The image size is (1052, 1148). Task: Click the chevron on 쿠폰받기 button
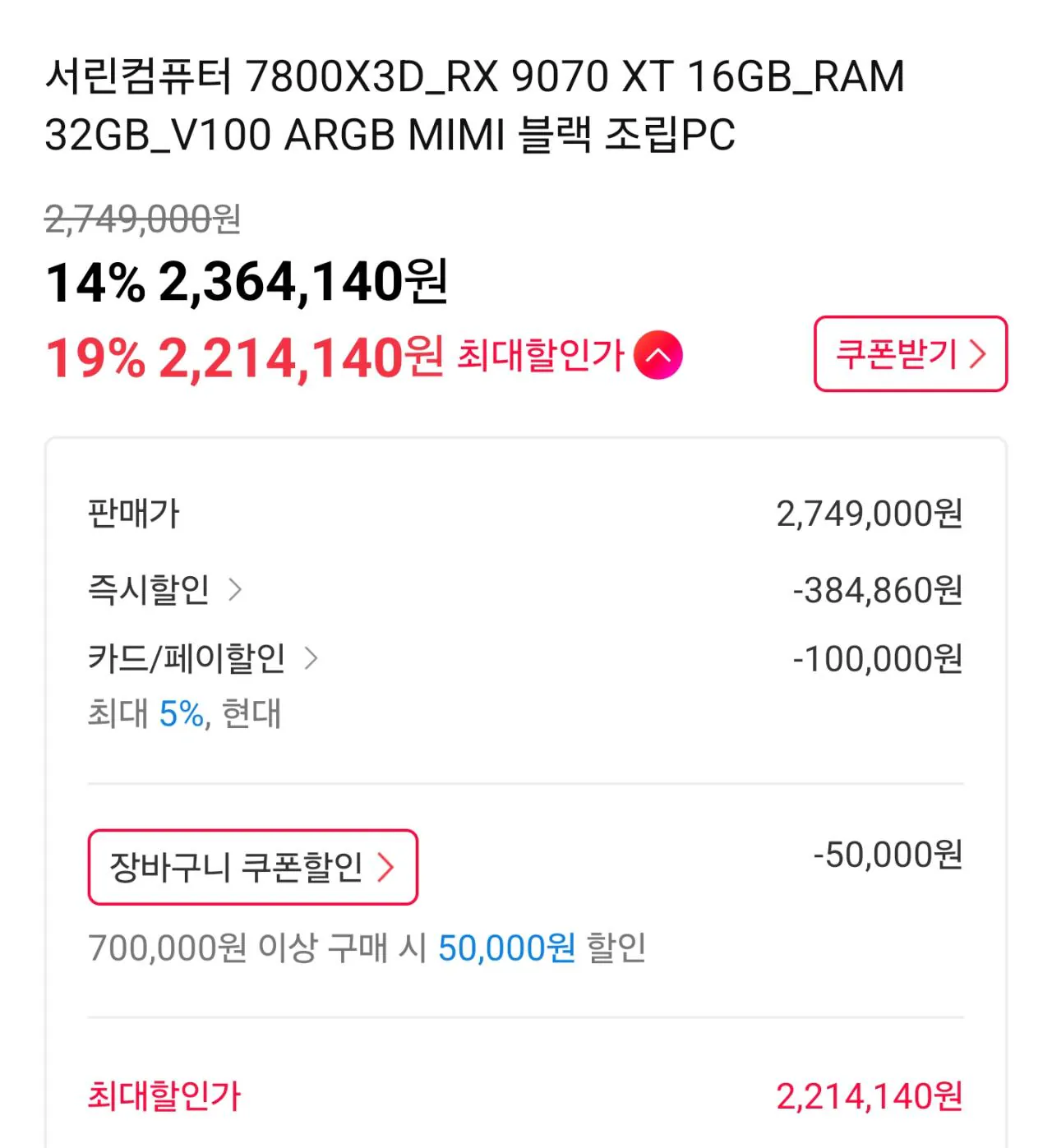coord(978,354)
